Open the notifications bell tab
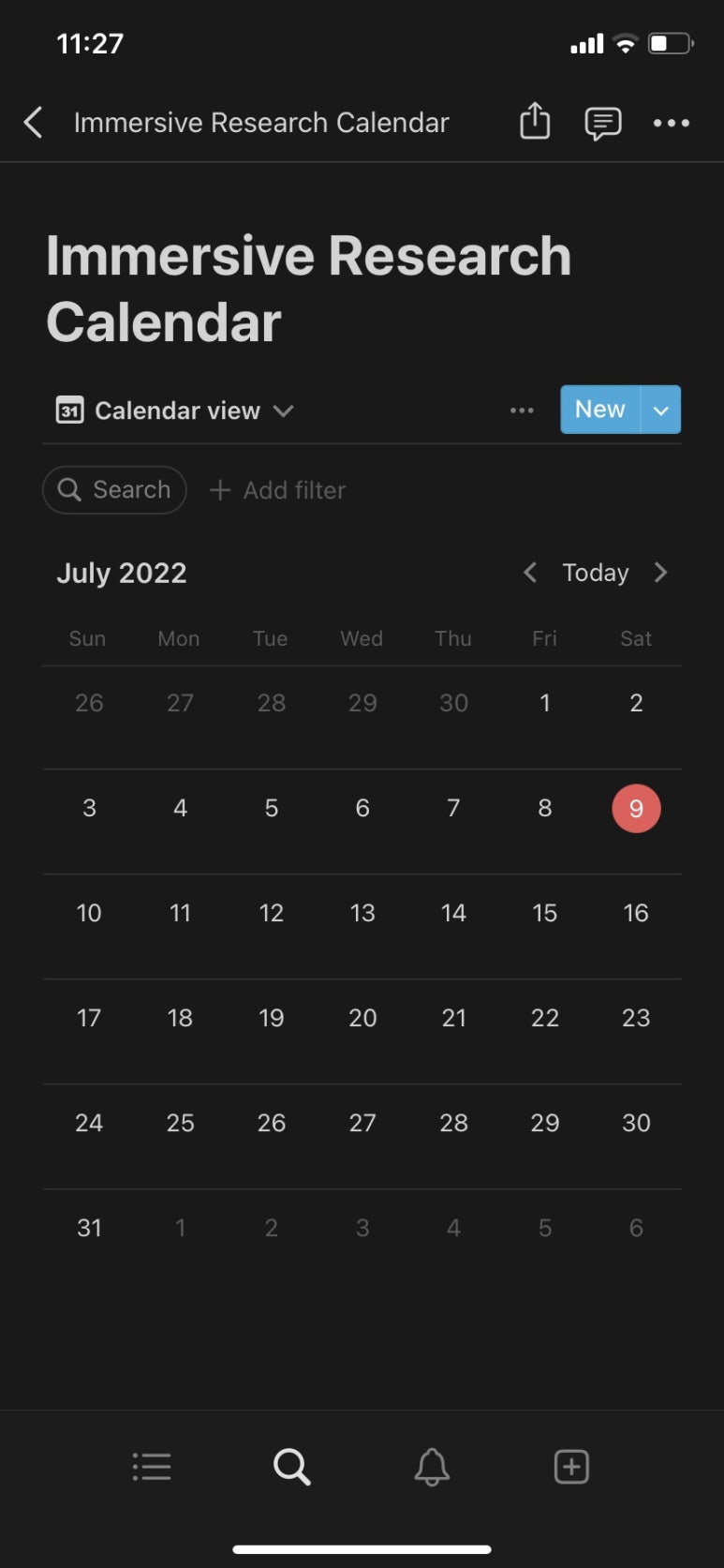 pyautogui.click(x=432, y=1467)
